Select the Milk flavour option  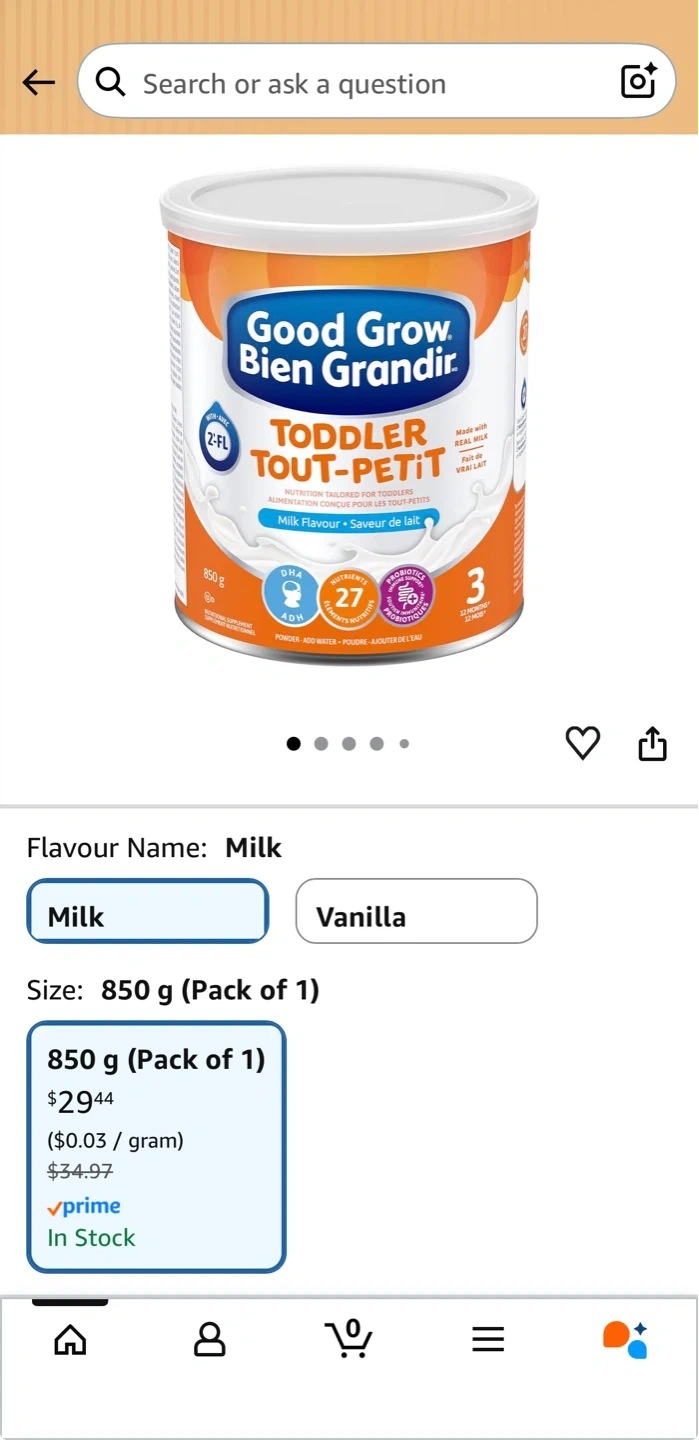[x=148, y=912]
